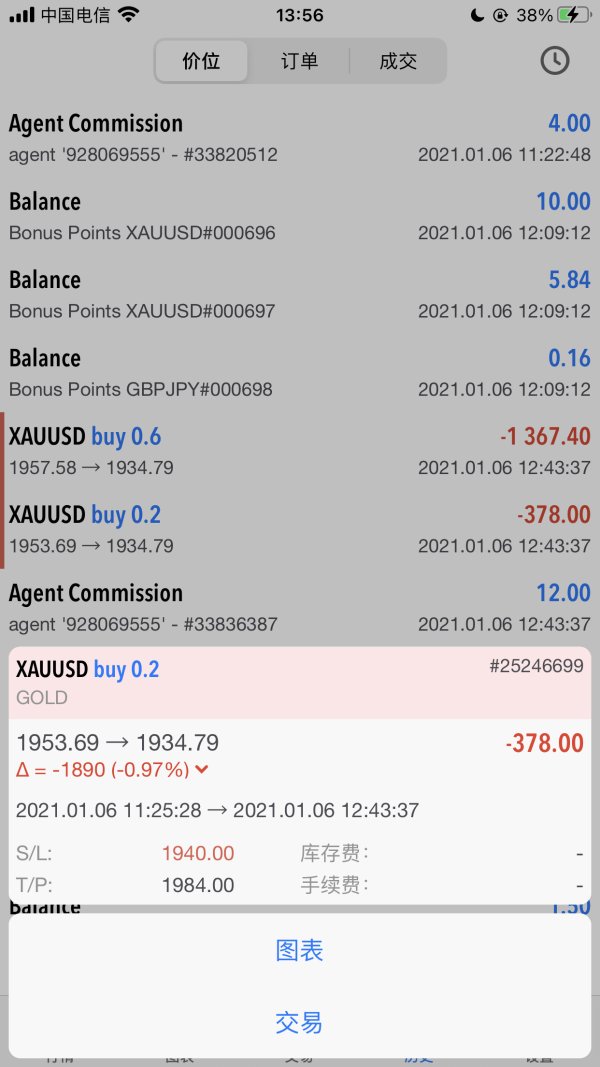Open the history period clock icon
Screen dimensions: 600x1067
click(x=554, y=61)
